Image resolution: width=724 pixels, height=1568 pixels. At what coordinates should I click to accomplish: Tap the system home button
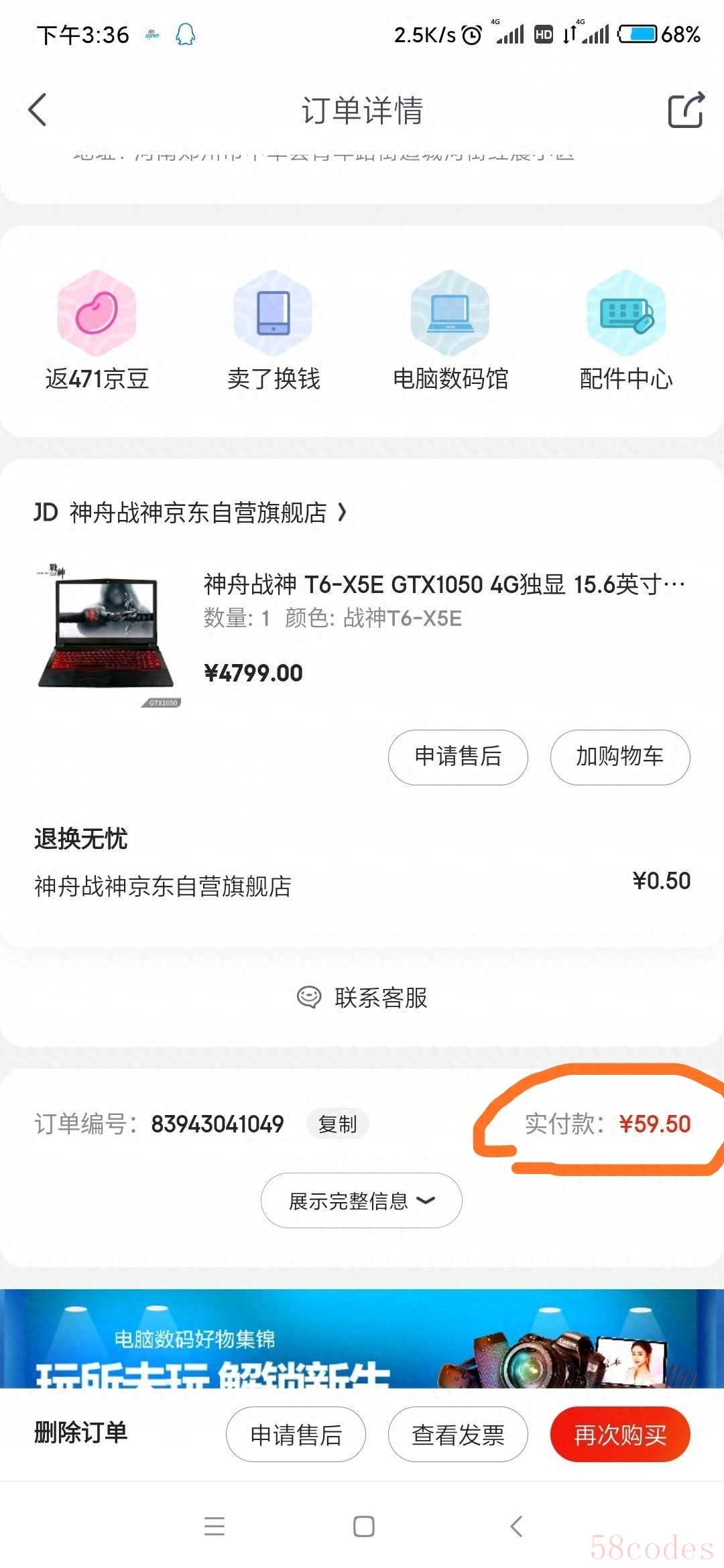363,1526
